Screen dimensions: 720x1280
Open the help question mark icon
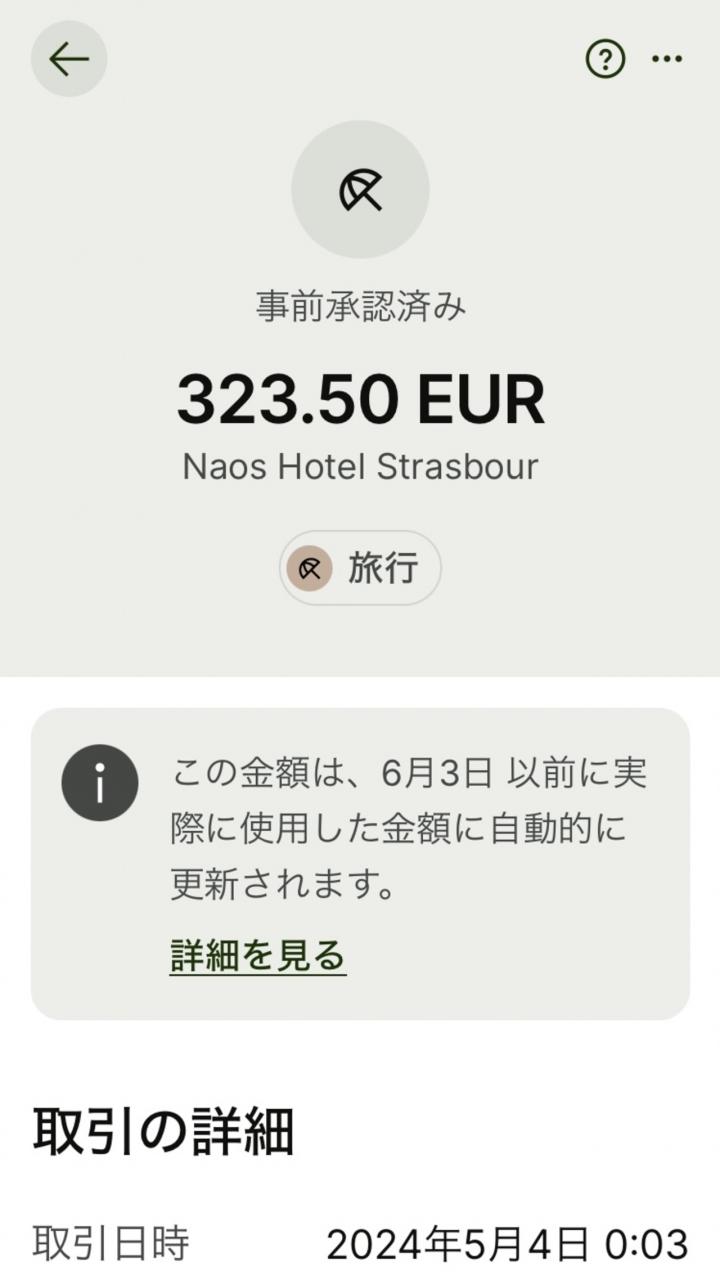click(605, 59)
